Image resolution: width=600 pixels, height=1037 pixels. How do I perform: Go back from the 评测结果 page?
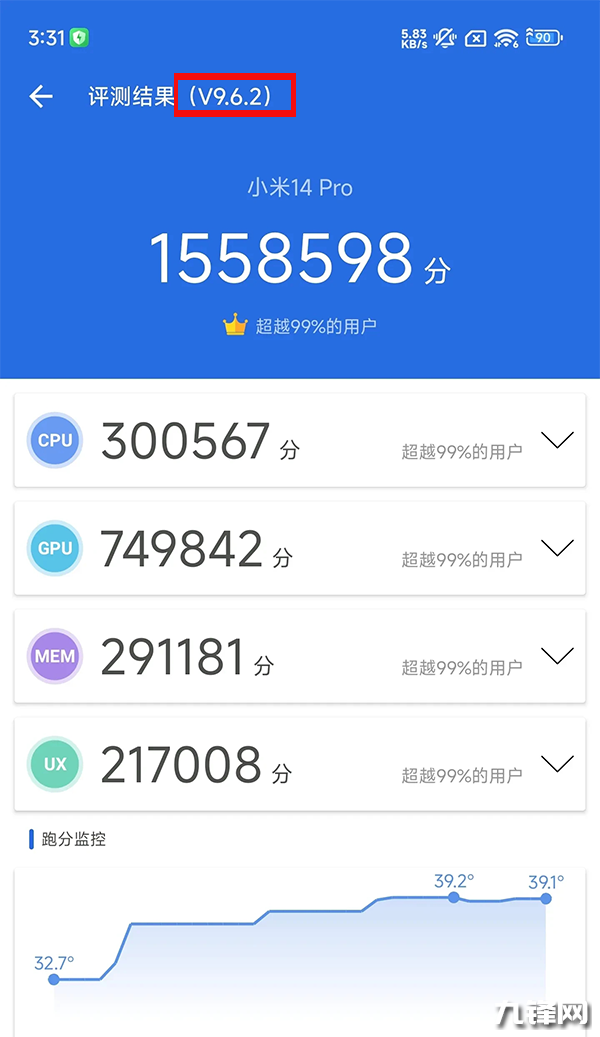[41, 97]
